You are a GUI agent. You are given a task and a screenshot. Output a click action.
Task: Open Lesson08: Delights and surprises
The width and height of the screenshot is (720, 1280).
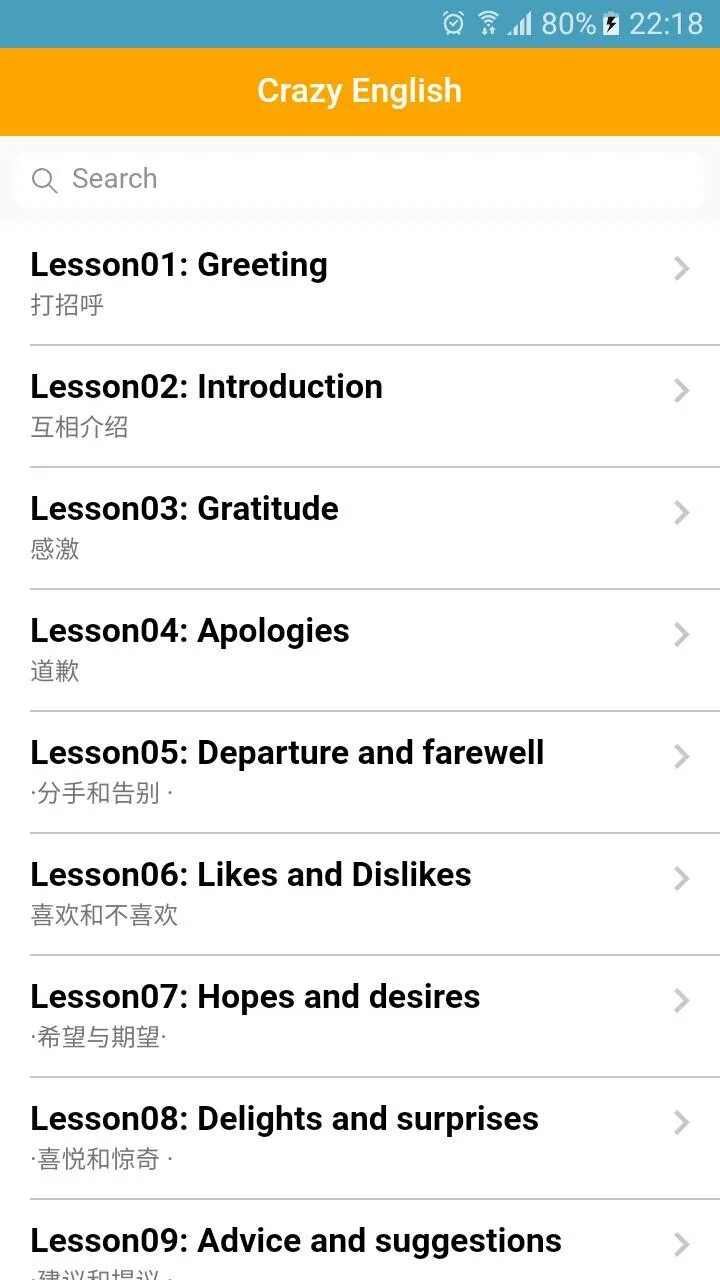click(x=360, y=1137)
